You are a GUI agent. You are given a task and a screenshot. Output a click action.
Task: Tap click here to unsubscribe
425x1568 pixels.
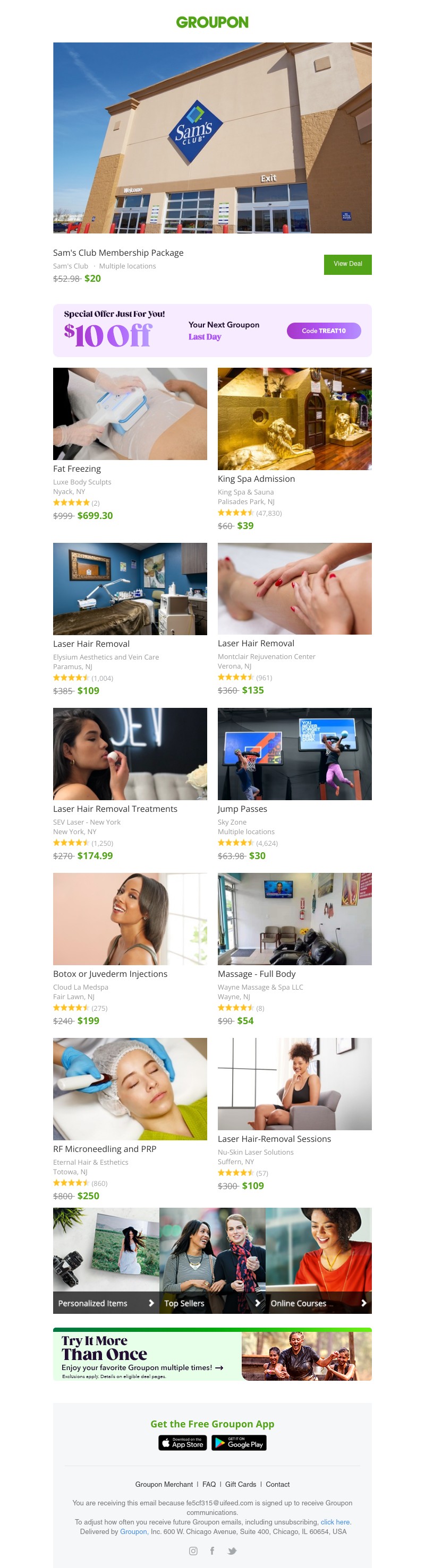pos(335,1522)
